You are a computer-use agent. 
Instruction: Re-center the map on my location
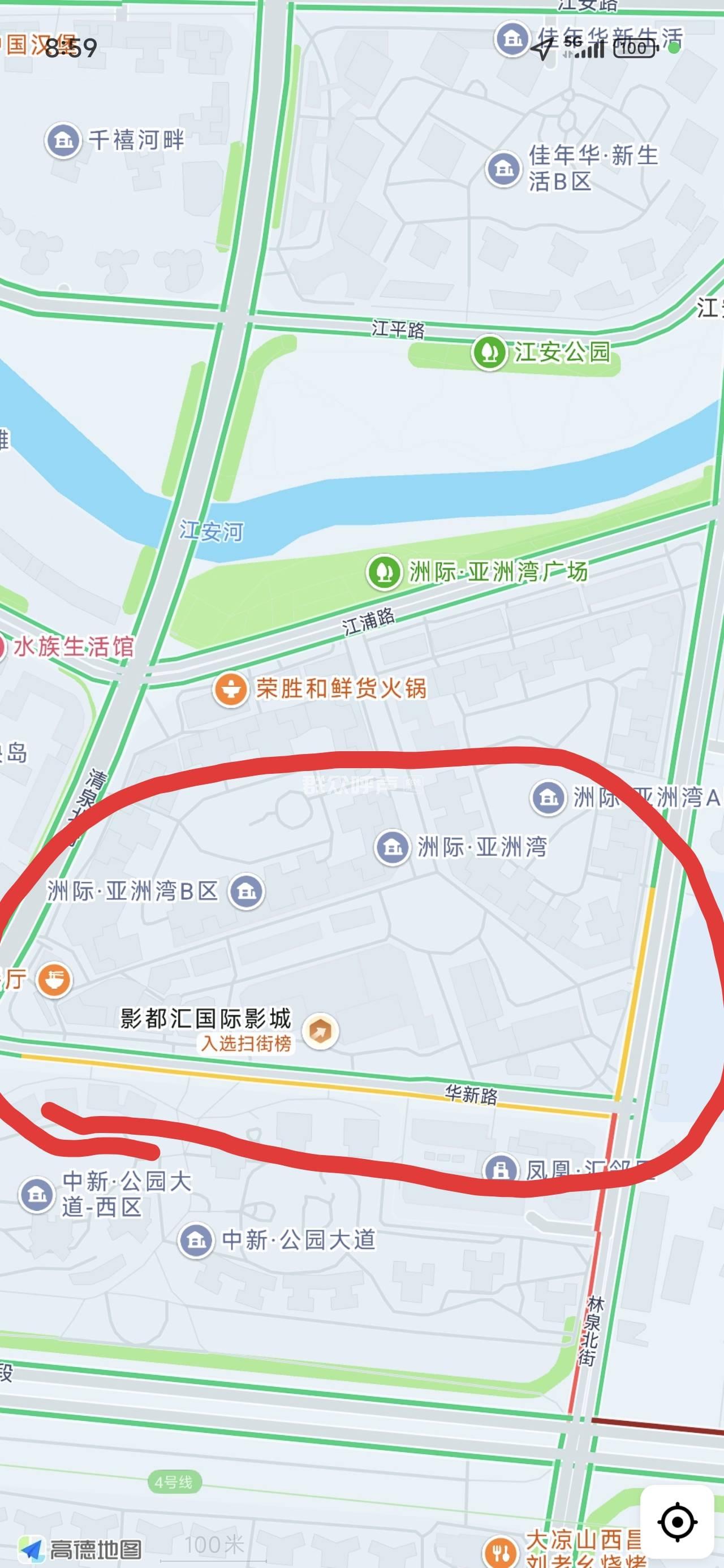click(677, 1522)
